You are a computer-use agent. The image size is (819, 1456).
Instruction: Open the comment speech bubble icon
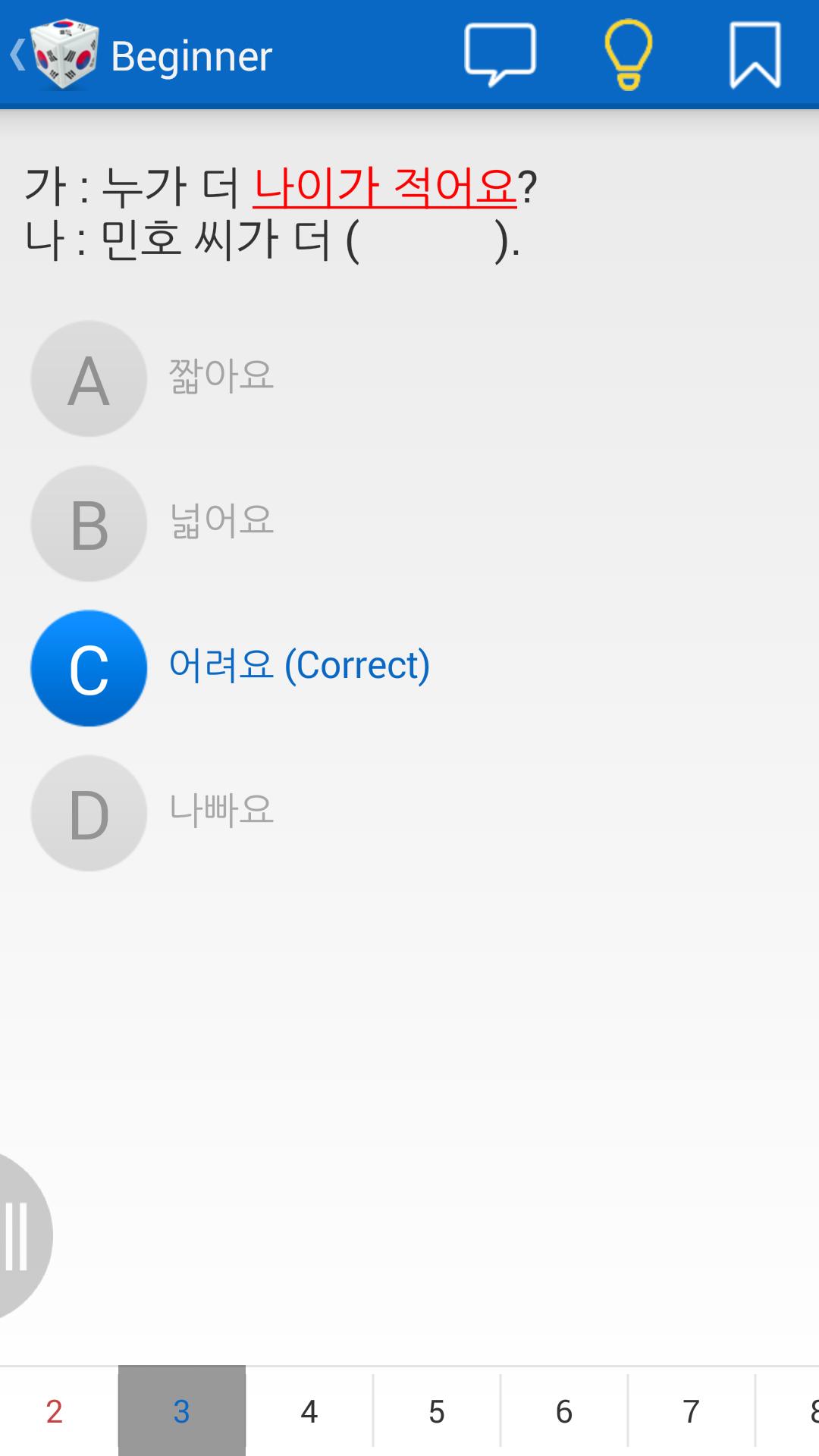point(500,55)
